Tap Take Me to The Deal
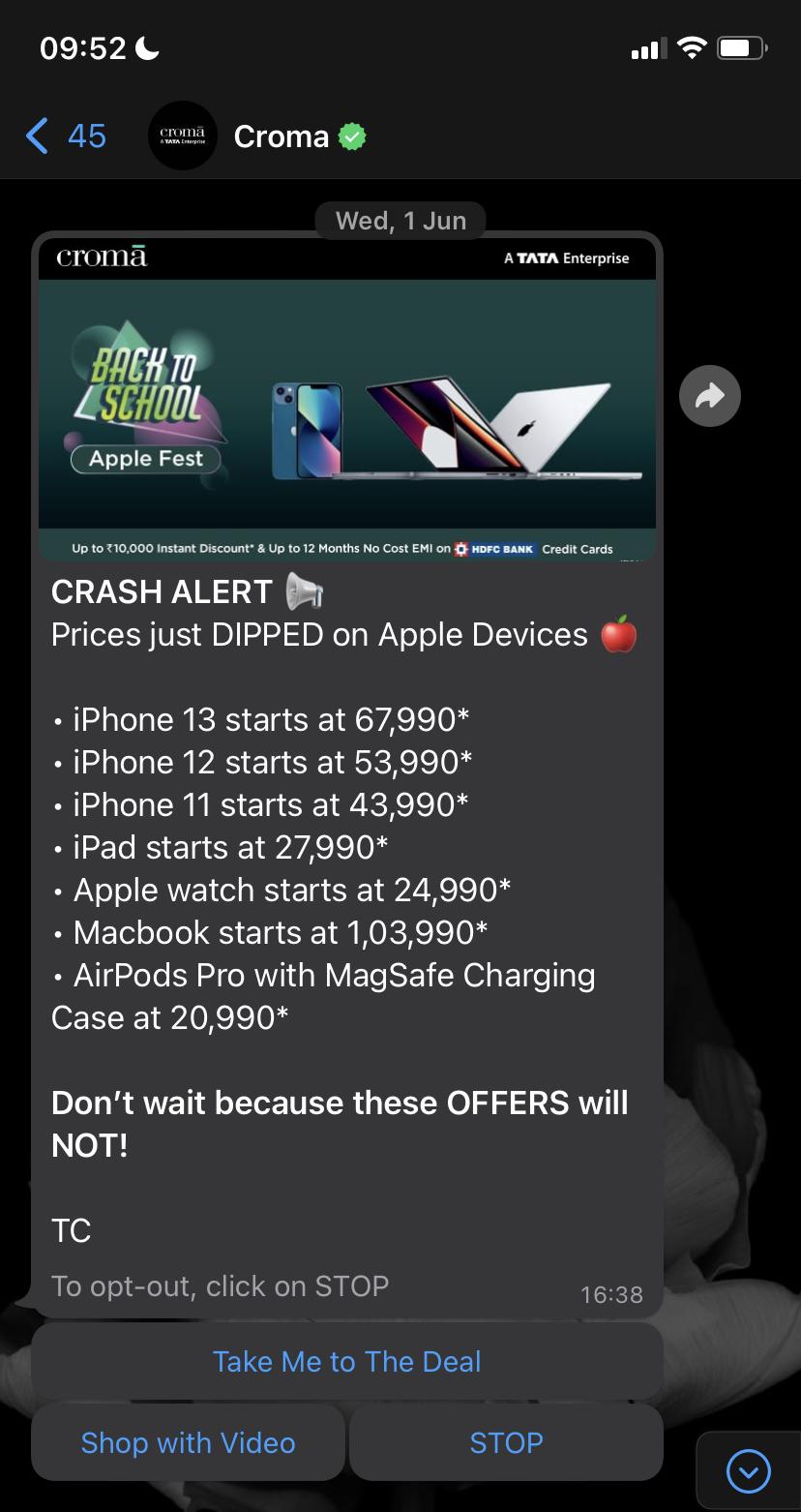Viewport: 801px width, 1512px height. coord(346,1361)
